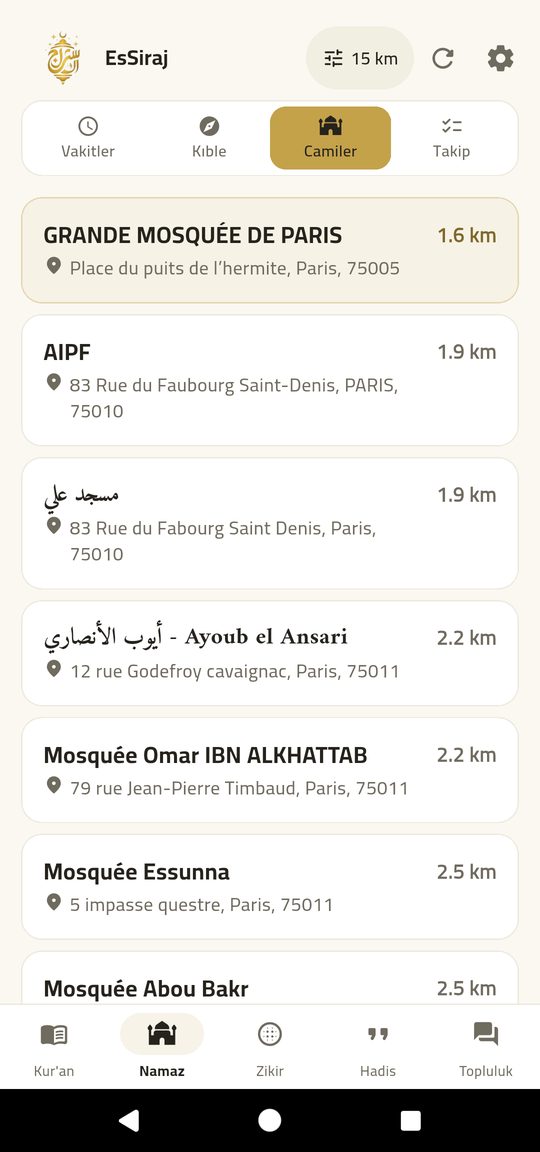540x1152 pixels.
Task: Open Mosquée Omar IBN ALKHATTAB card
Action: 270,770
